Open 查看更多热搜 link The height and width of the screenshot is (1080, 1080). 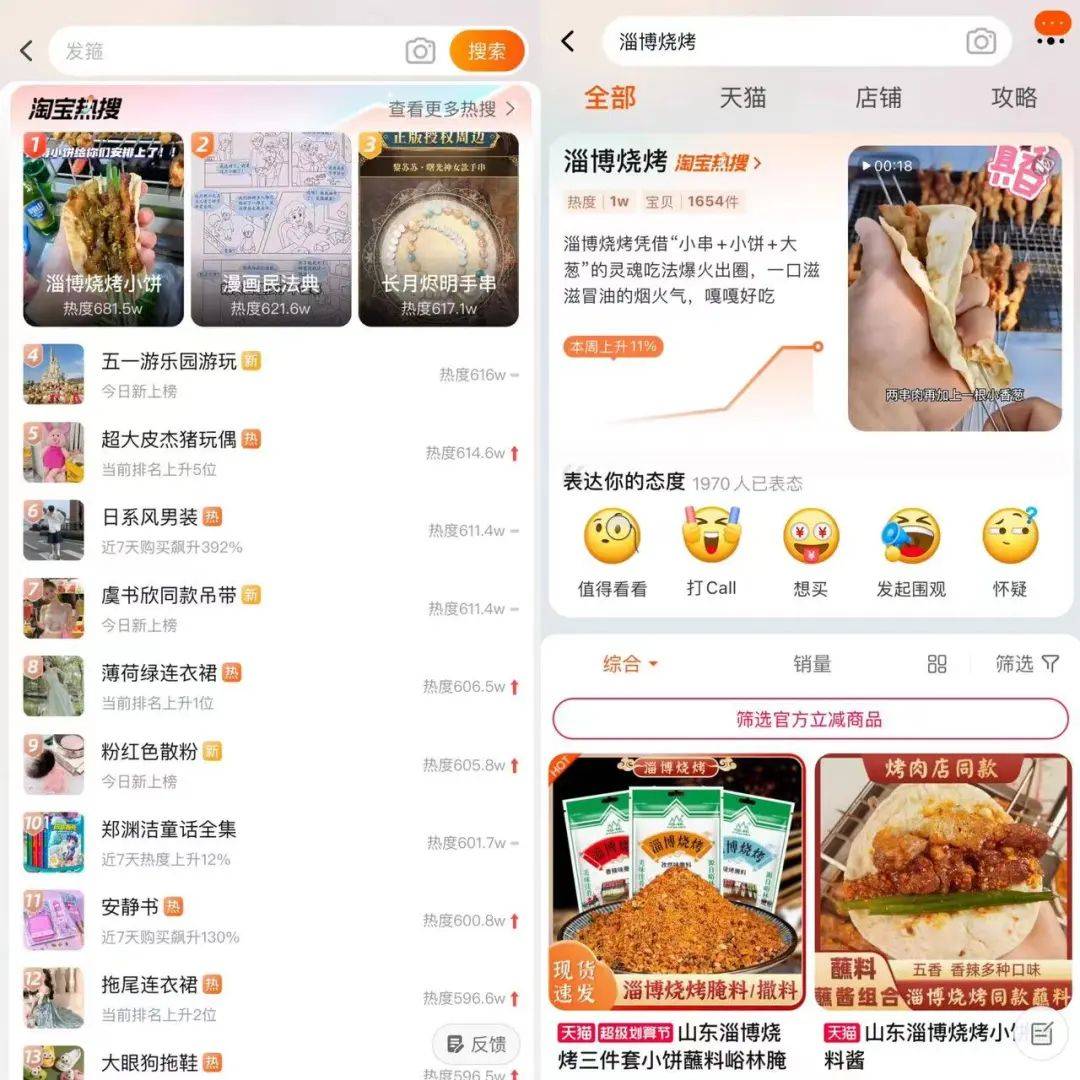coord(451,109)
